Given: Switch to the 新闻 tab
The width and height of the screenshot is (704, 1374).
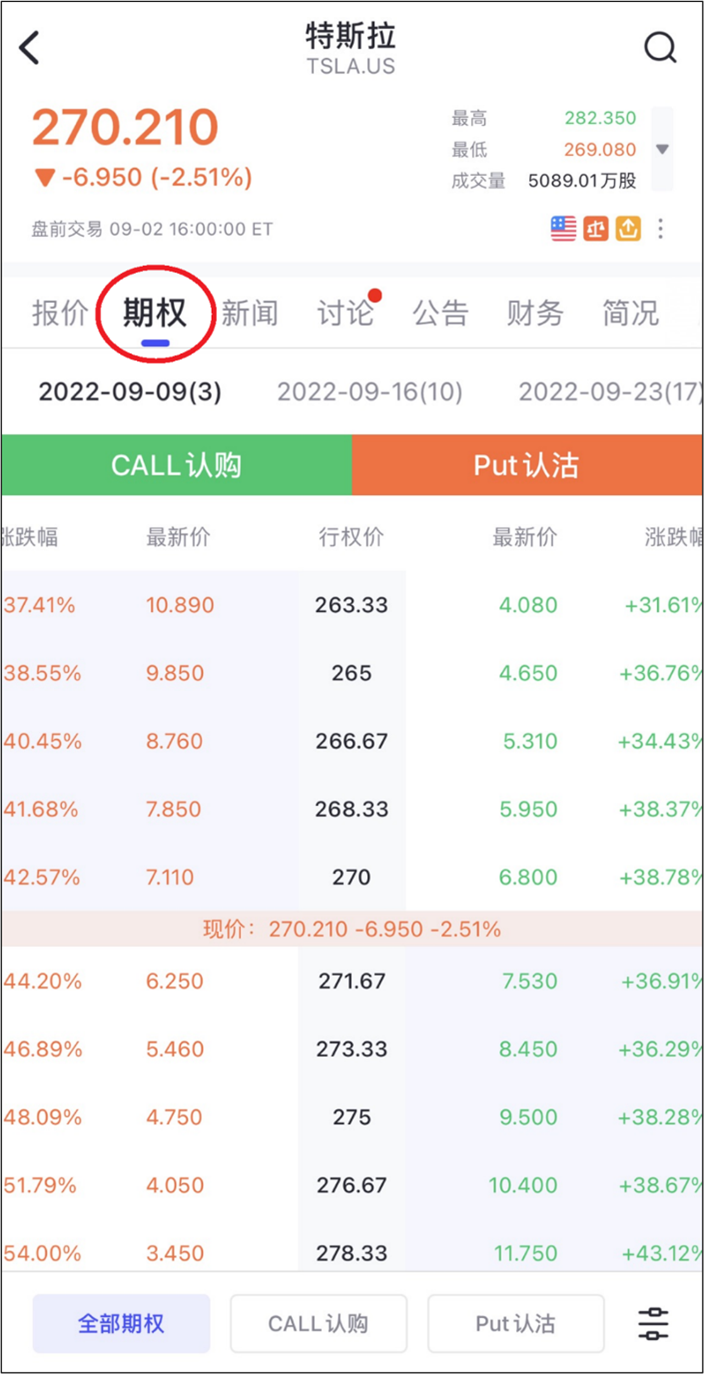Looking at the screenshot, I should click(x=250, y=313).
